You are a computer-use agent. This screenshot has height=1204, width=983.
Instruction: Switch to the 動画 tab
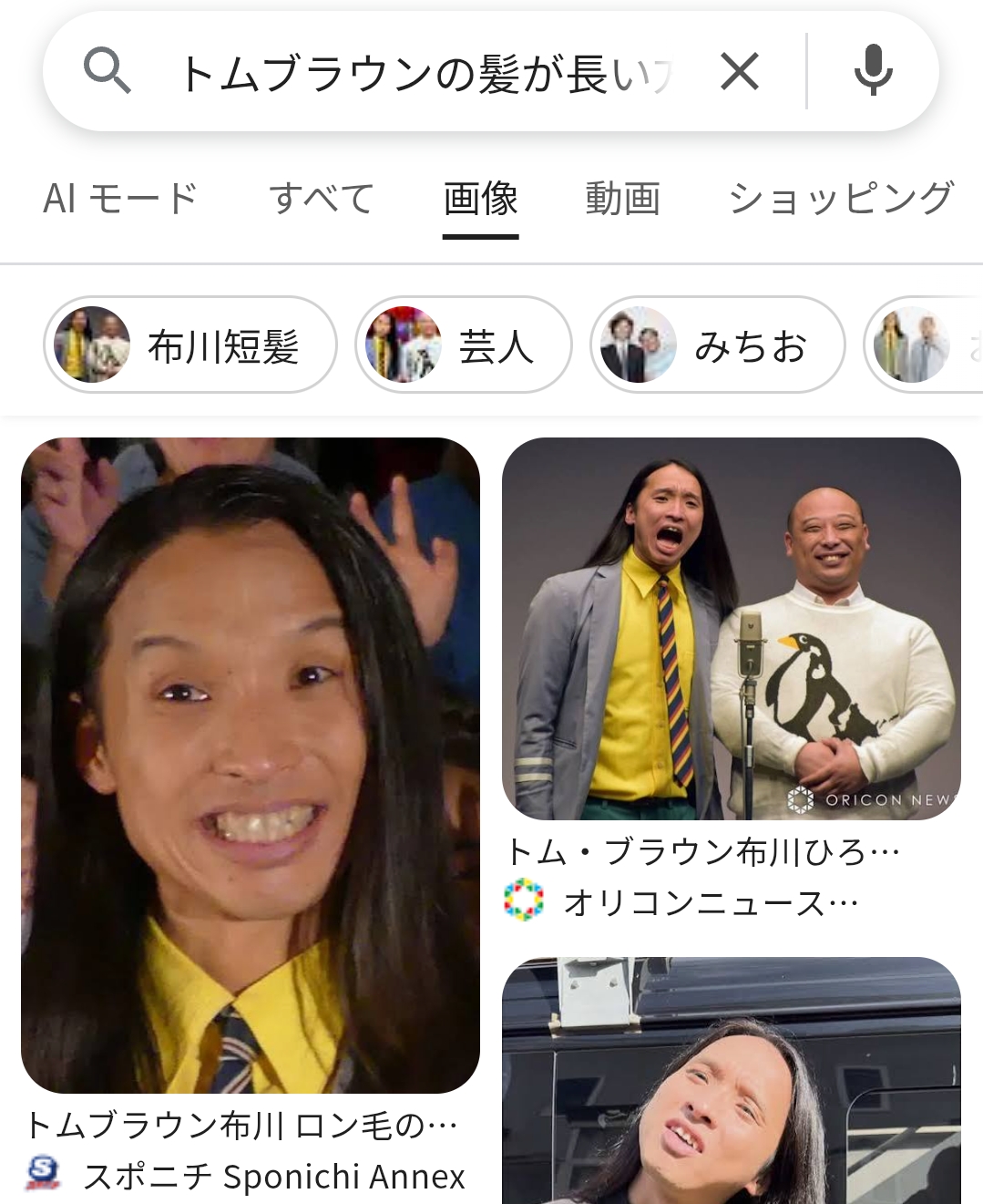pos(622,199)
